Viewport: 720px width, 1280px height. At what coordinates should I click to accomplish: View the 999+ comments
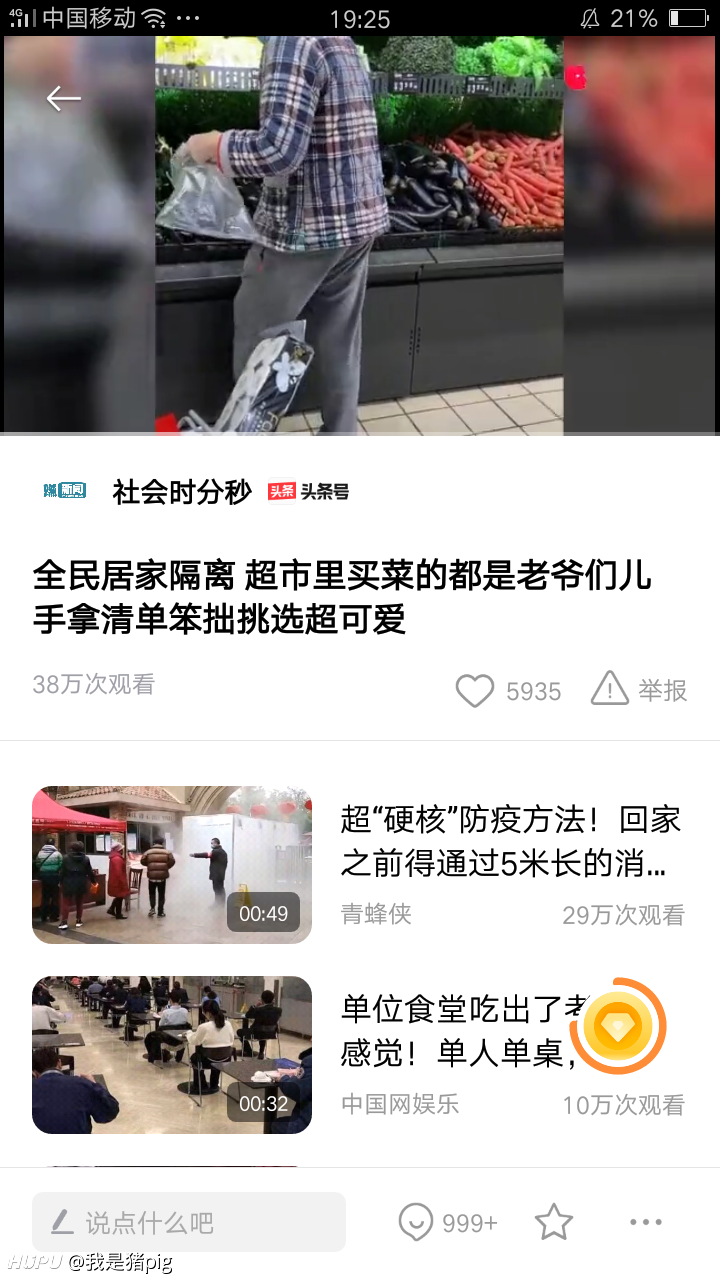447,1222
